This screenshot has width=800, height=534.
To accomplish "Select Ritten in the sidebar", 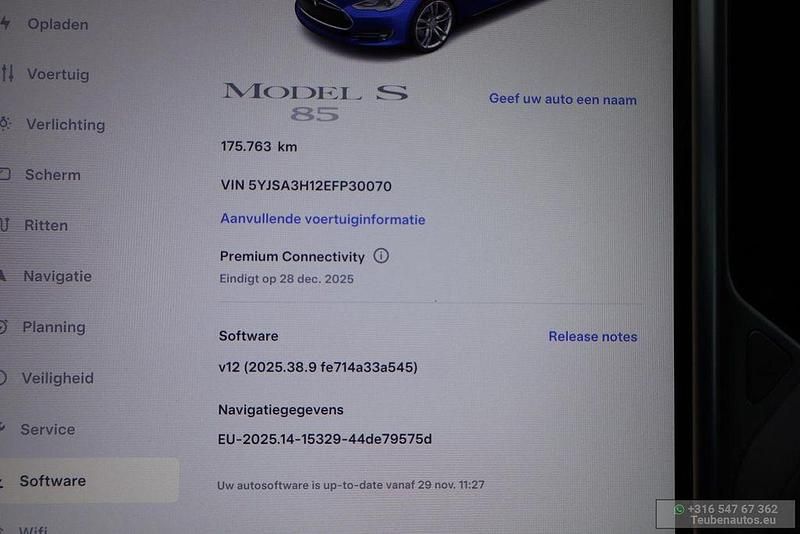I will (x=46, y=225).
